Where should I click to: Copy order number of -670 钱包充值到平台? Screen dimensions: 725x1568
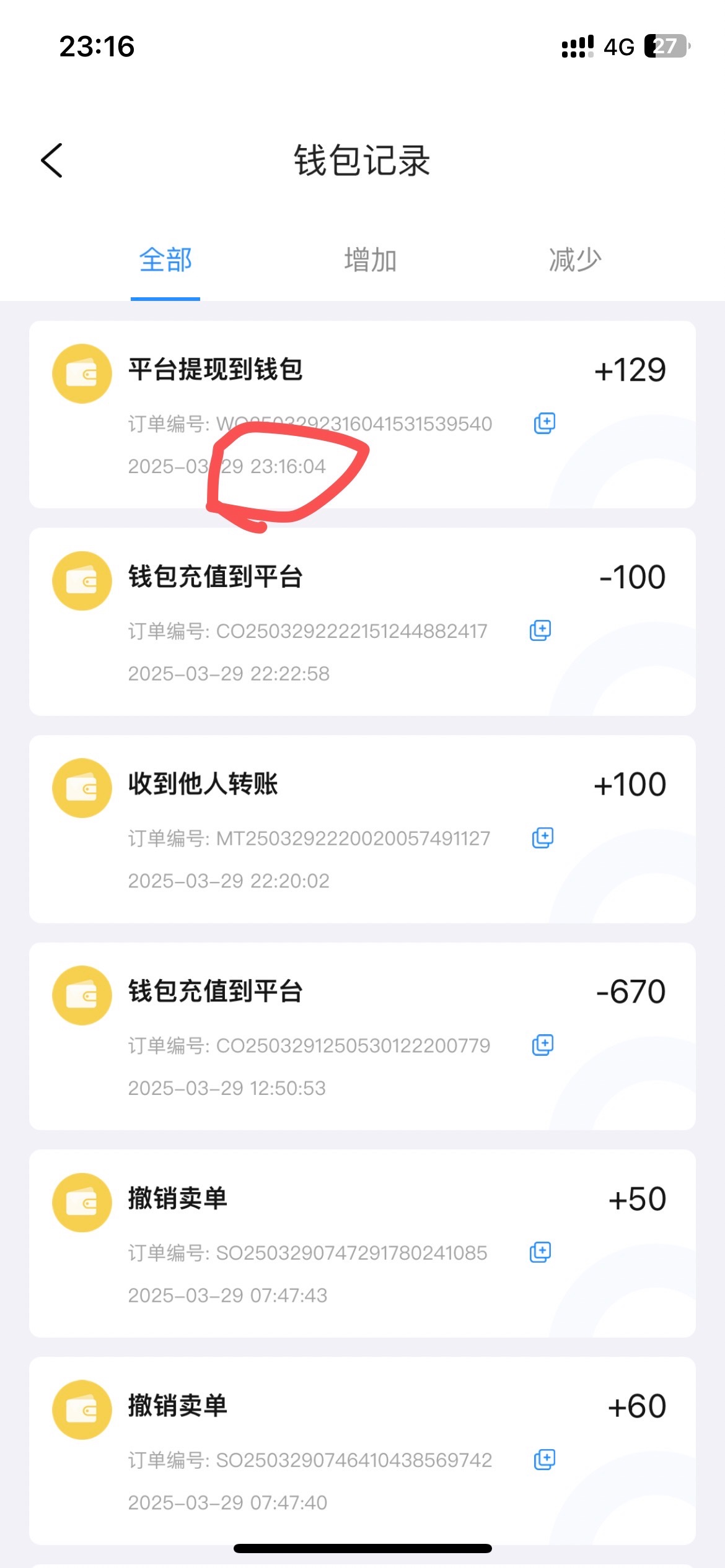coord(542,1045)
